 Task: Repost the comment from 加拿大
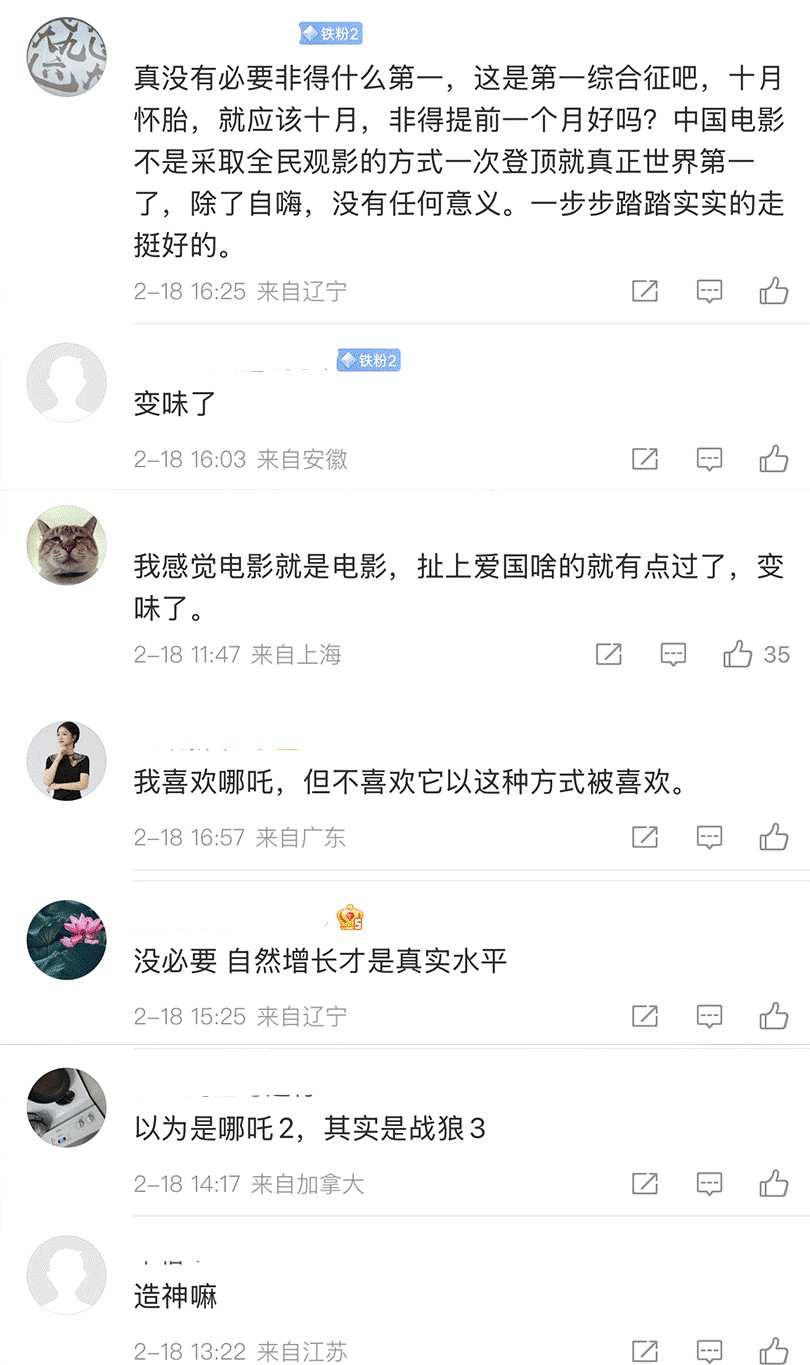(645, 1184)
